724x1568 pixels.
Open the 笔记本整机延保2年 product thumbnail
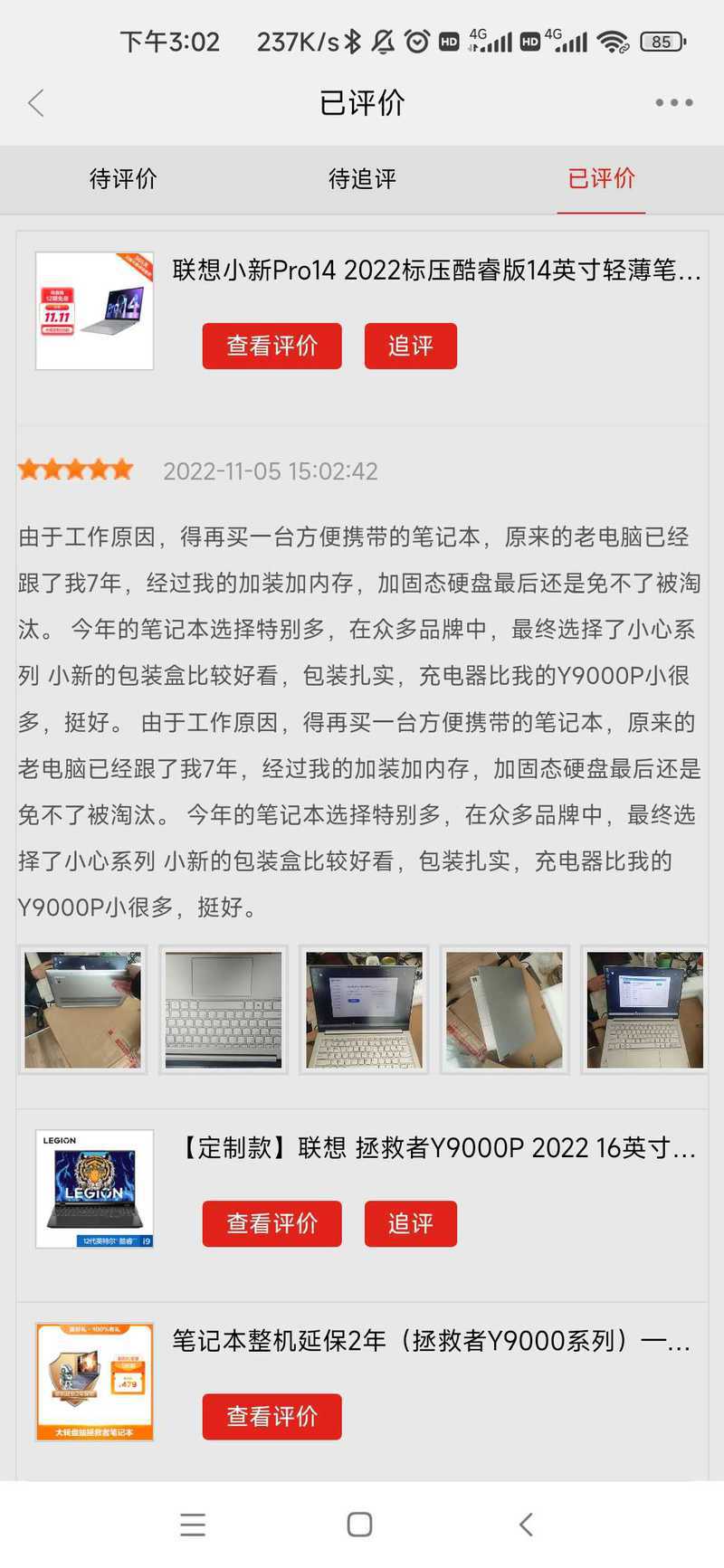(94, 1382)
